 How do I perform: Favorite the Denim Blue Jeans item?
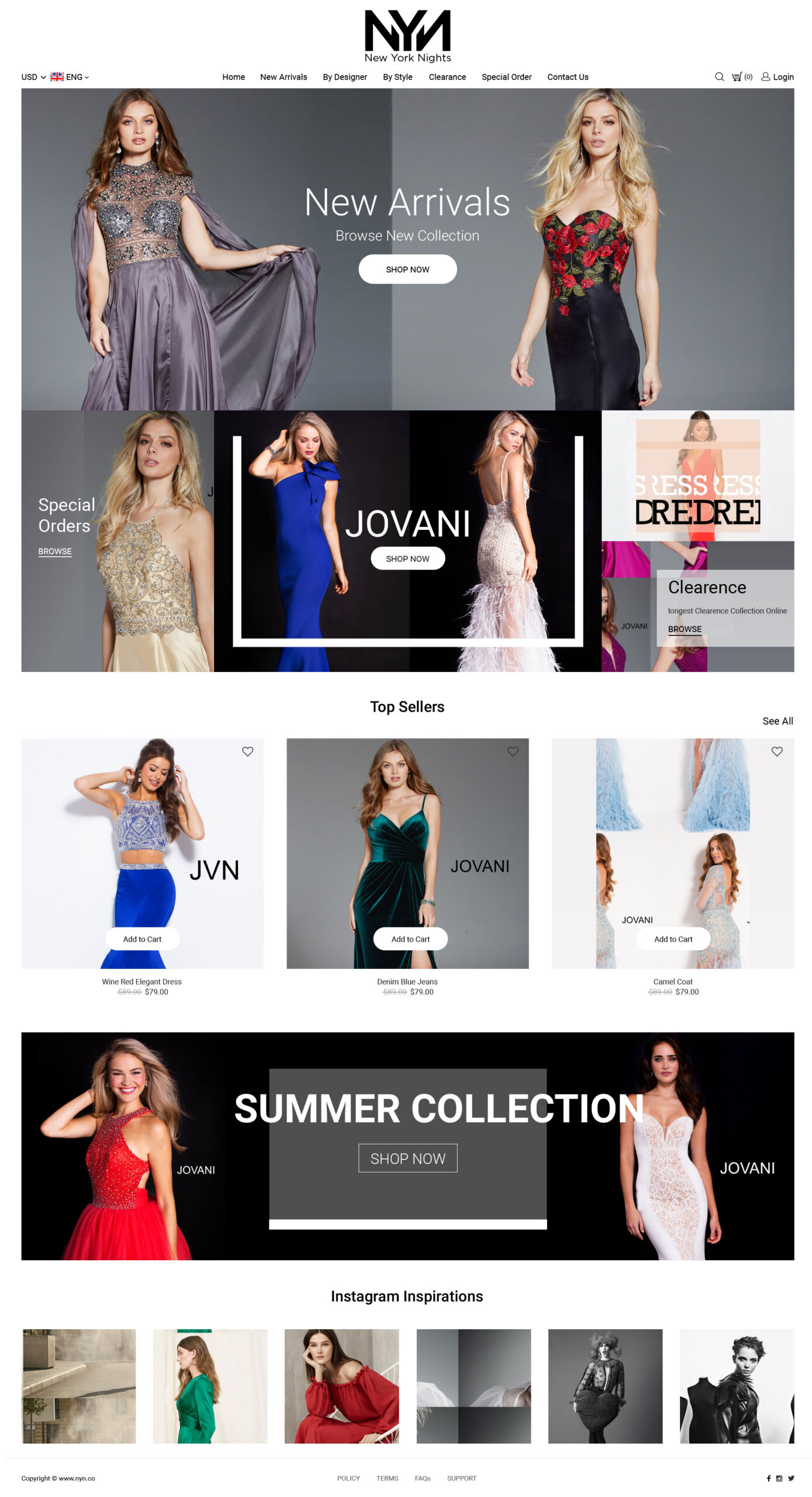coord(512,751)
